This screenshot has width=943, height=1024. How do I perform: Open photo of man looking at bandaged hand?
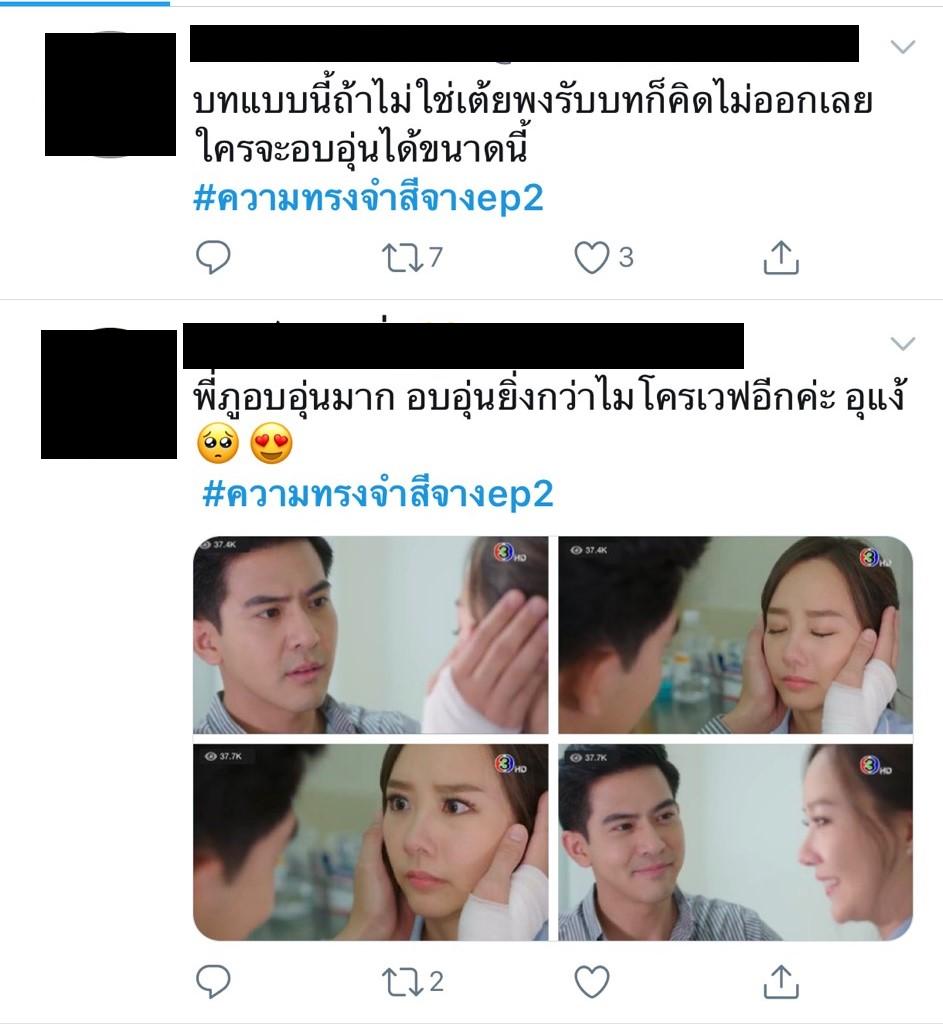[x=370, y=634]
